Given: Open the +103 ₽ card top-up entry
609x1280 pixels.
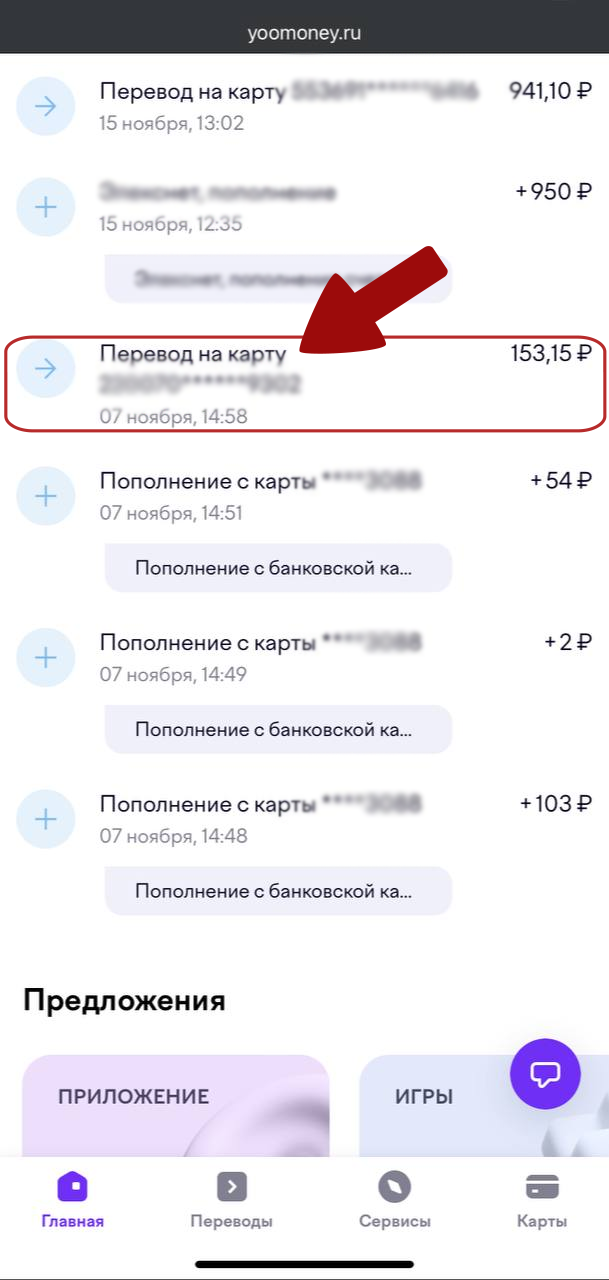Looking at the screenshot, I should click(300, 817).
